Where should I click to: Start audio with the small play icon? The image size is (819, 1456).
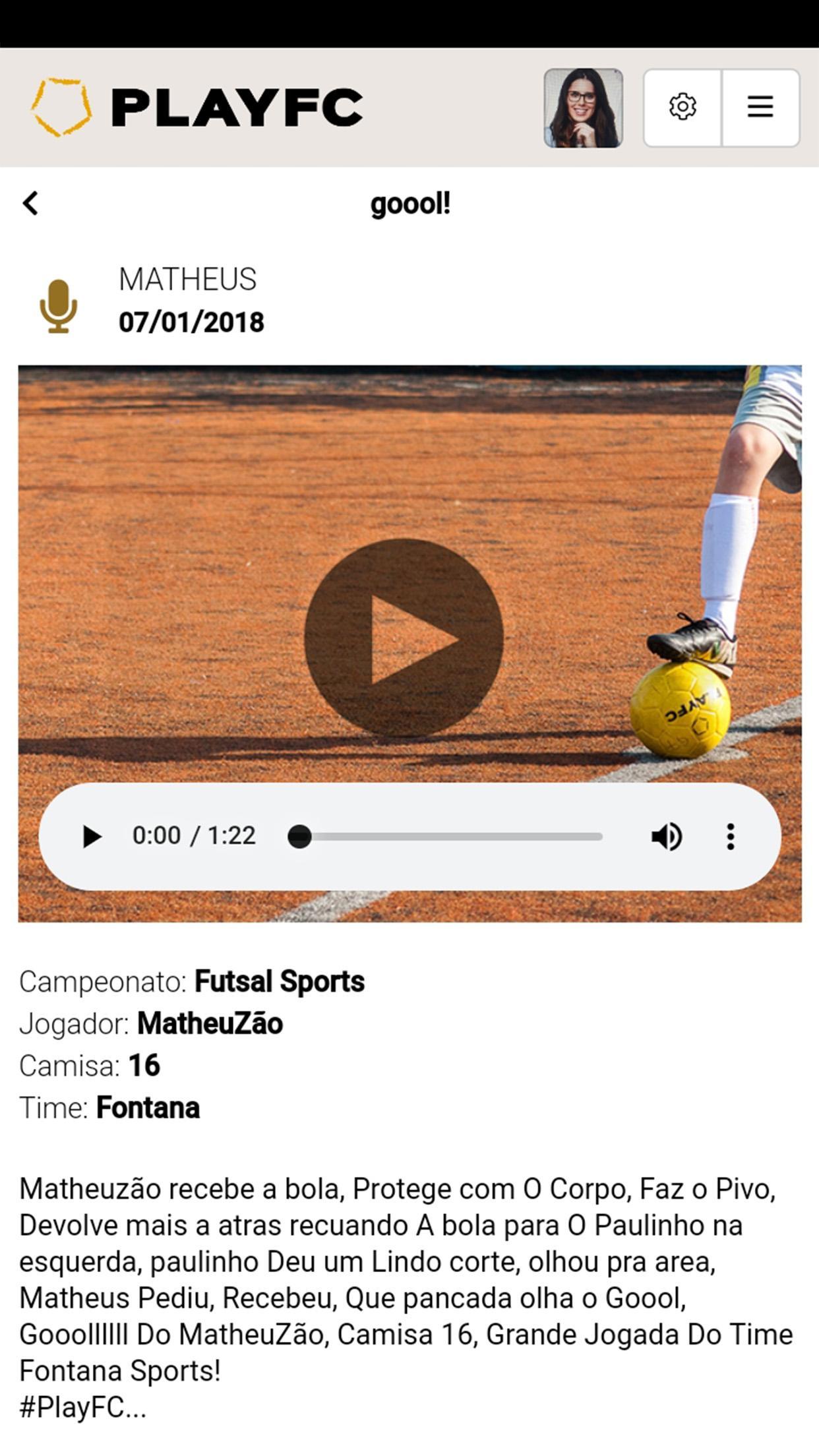91,836
